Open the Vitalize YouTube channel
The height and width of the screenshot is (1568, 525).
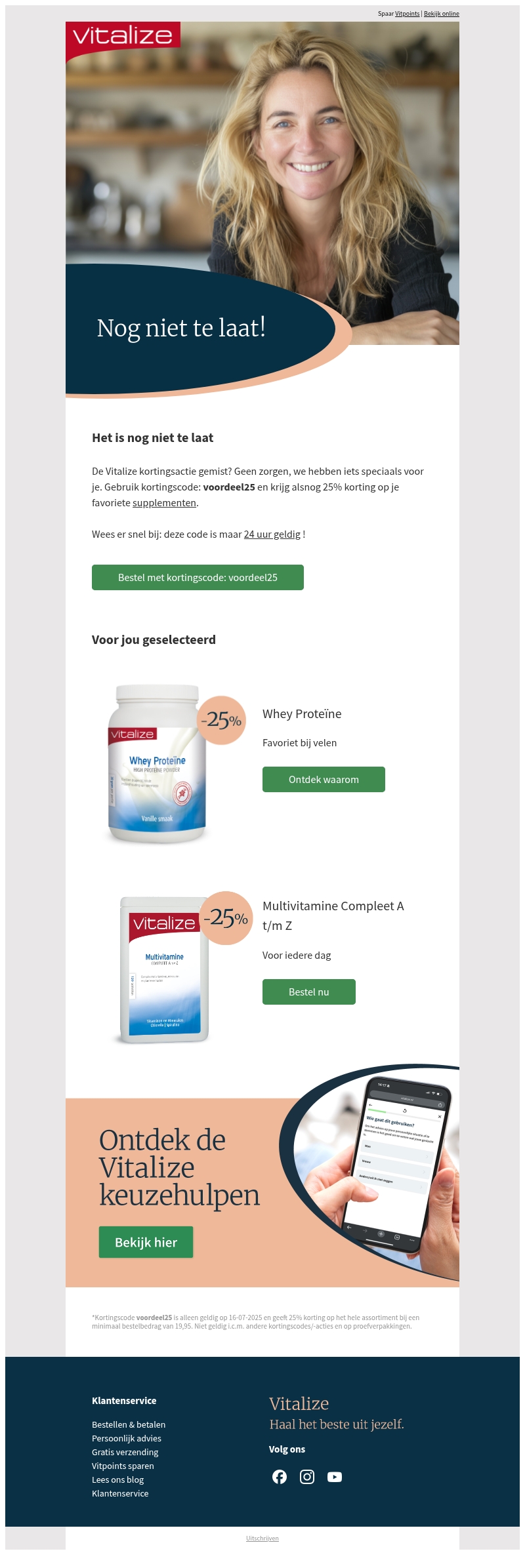tap(335, 1477)
